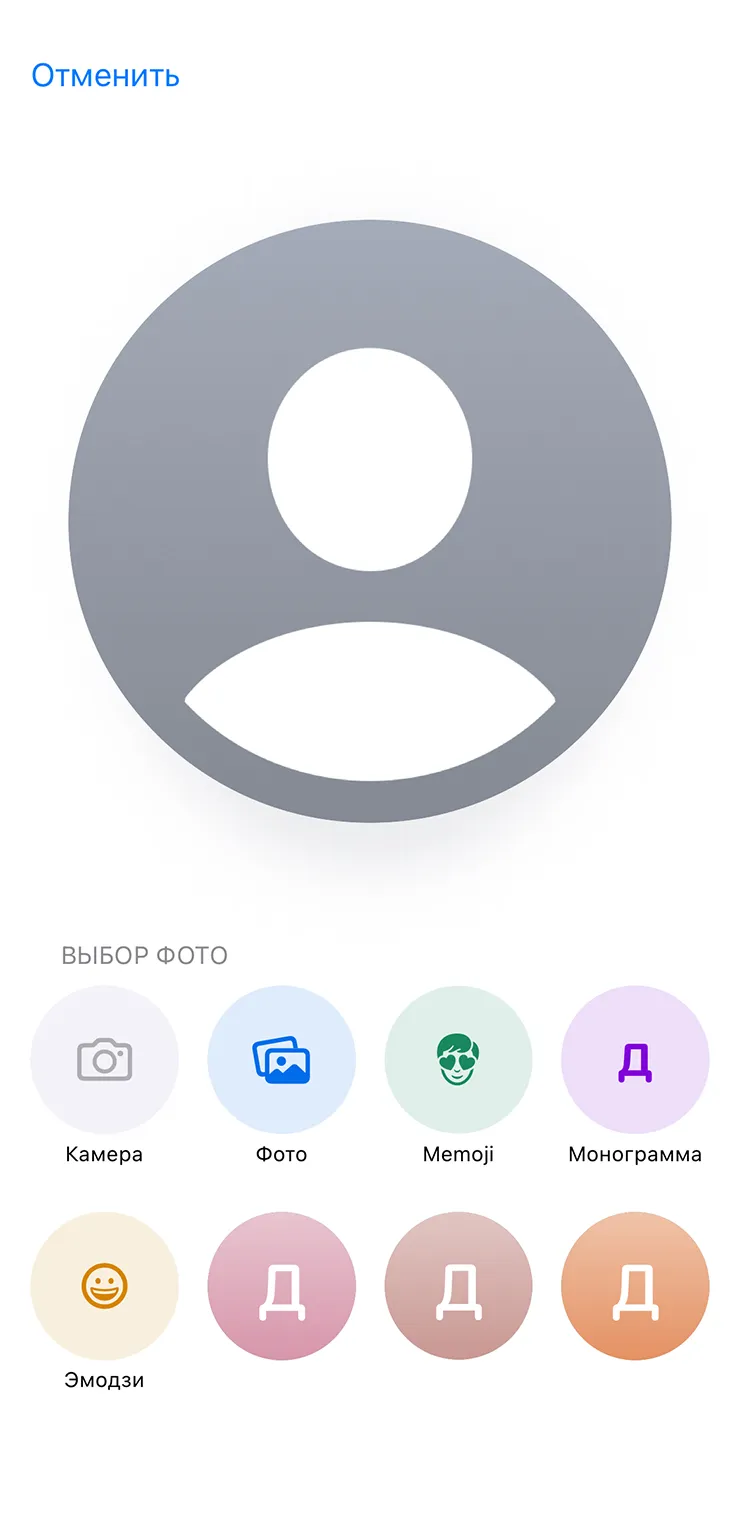Open the Монограмма editor

[635, 1060]
